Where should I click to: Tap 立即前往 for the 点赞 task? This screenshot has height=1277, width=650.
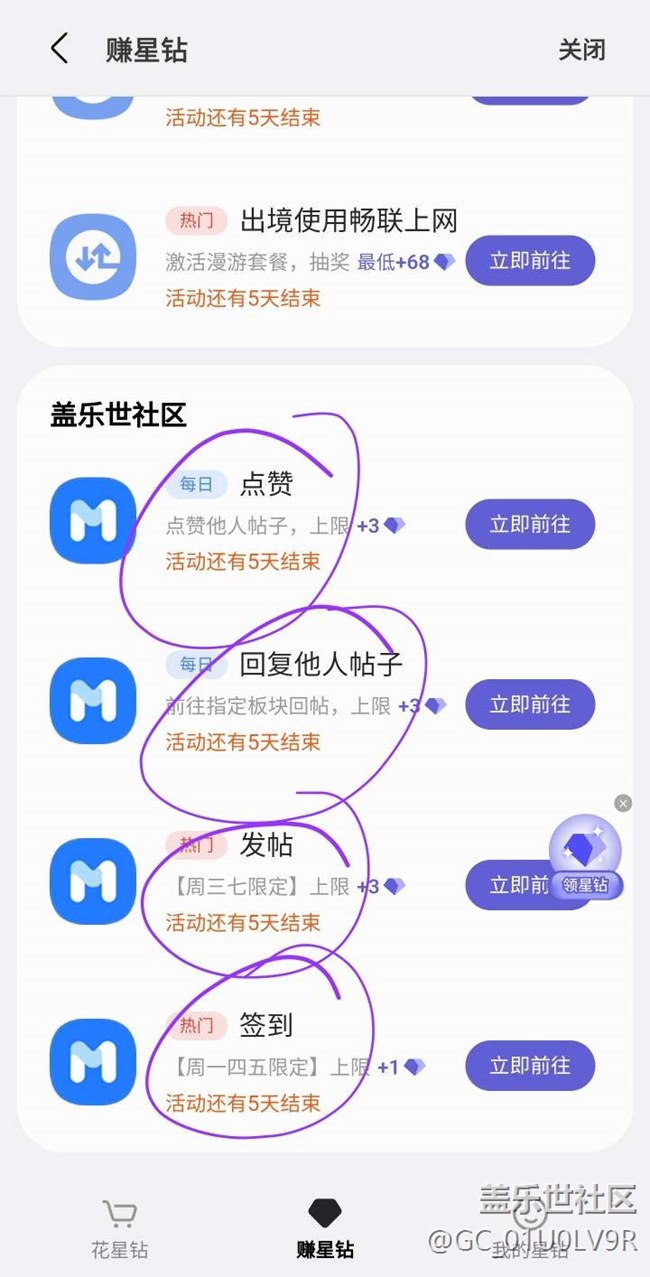[x=530, y=524]
